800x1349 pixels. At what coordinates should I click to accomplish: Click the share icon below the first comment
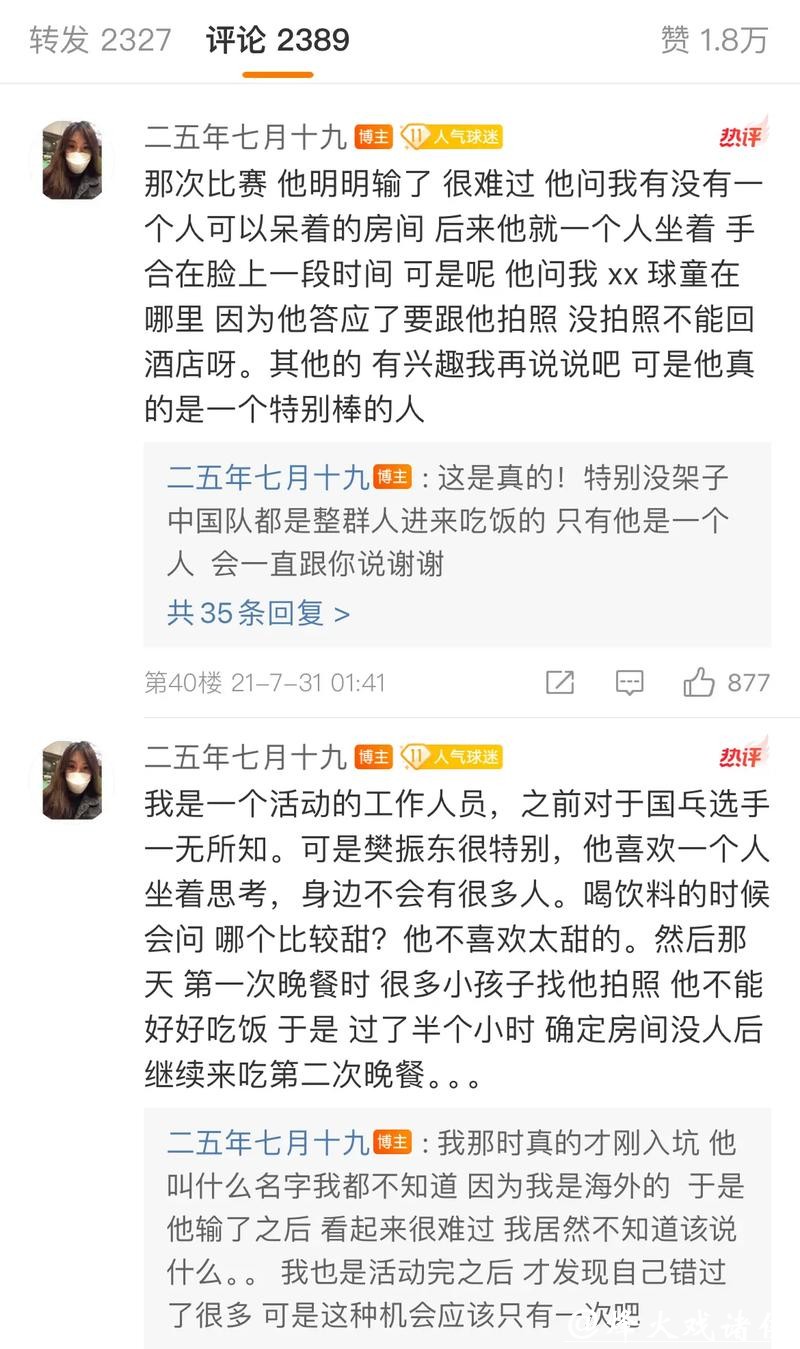560,683
